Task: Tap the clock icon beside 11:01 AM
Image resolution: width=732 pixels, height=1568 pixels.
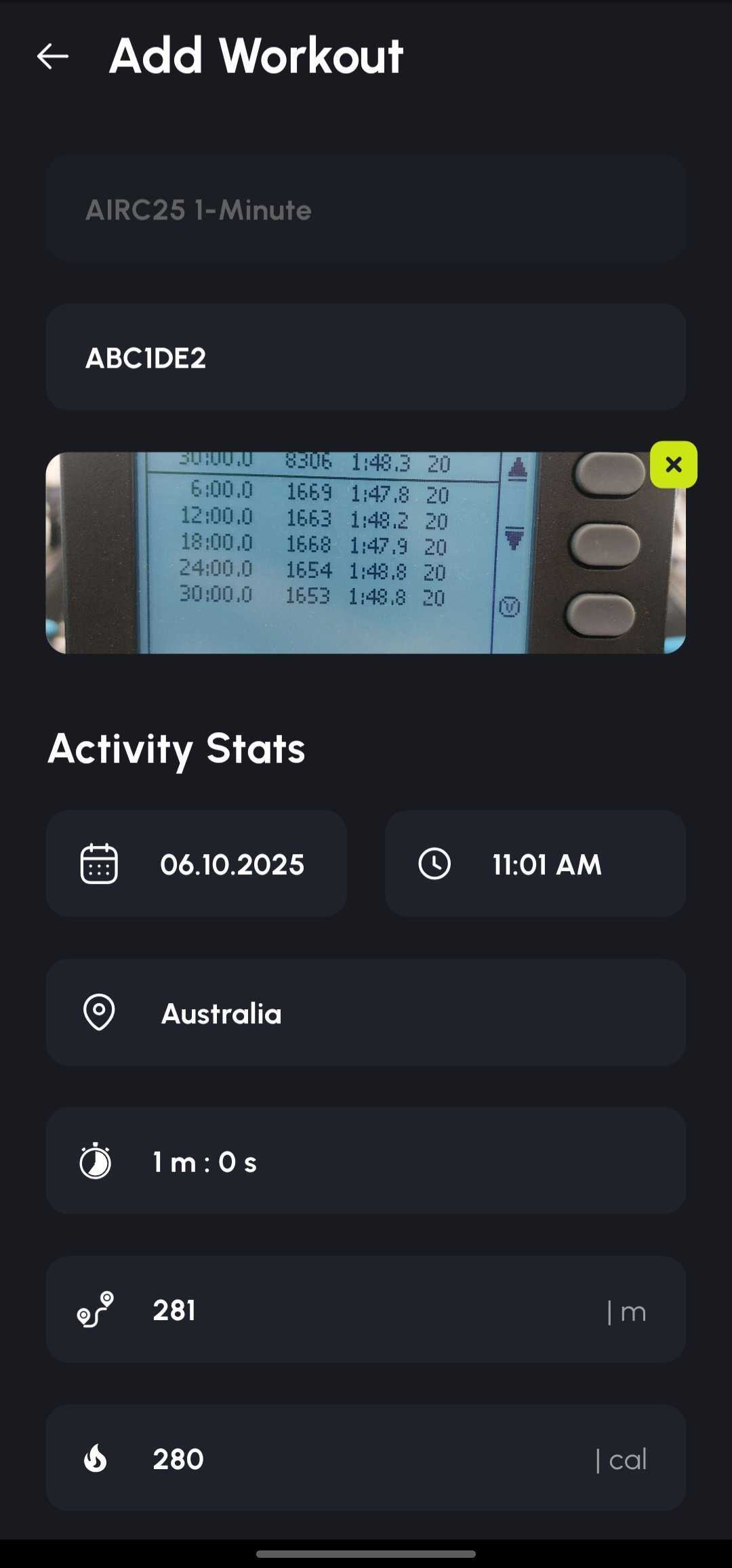Action: click(x=434, y=863)
